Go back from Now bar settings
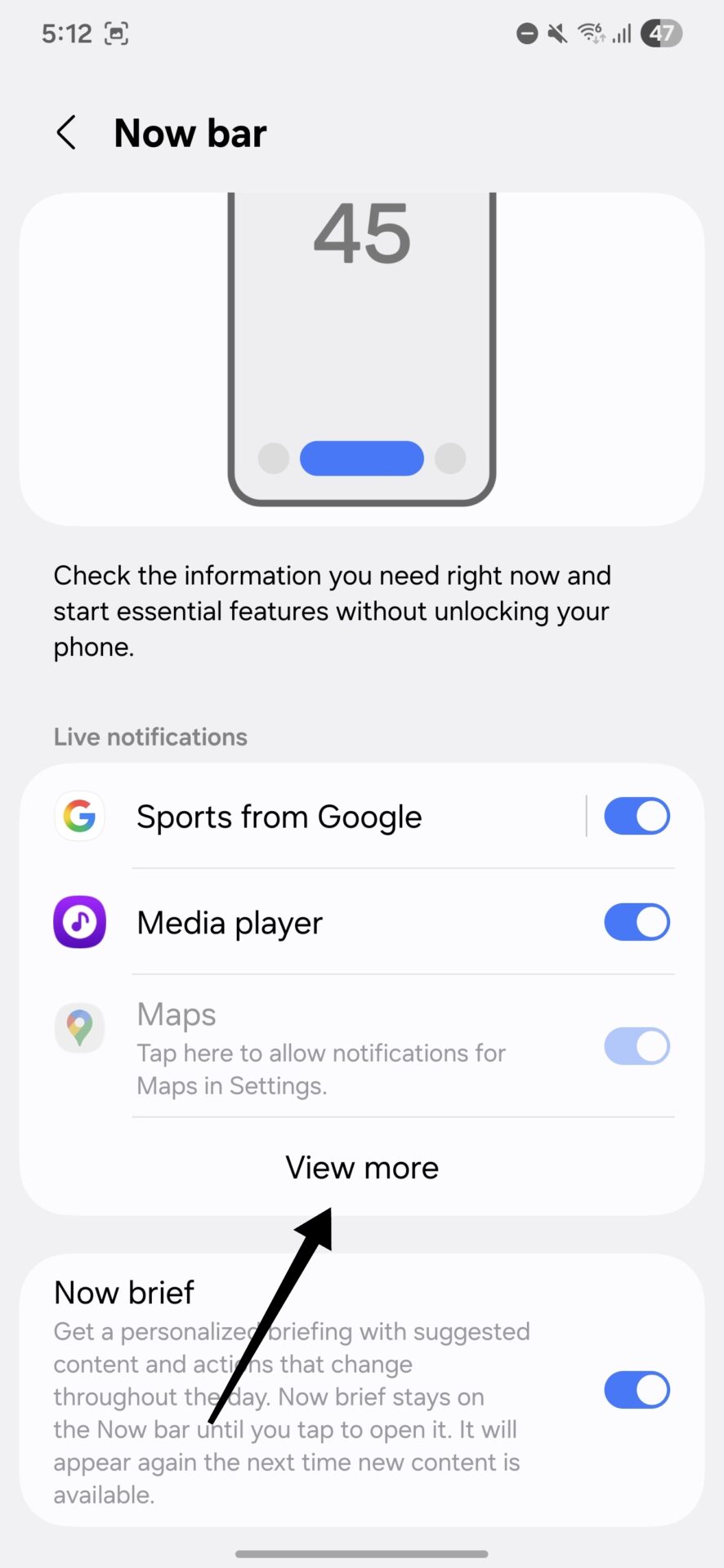The height and width of the screenshot is (1568, 724). pos(66,132)
